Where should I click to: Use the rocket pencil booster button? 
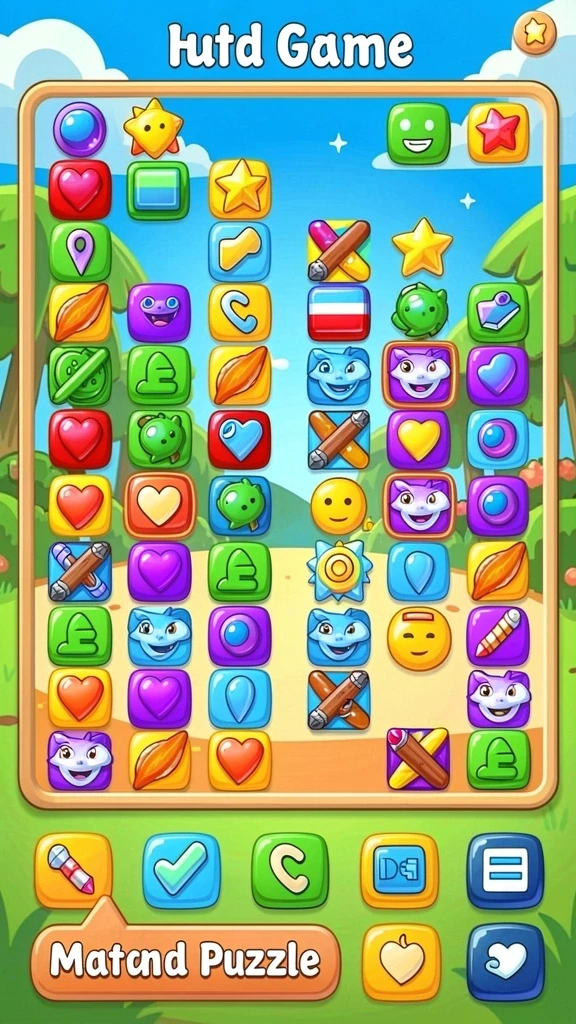[73, 871]
